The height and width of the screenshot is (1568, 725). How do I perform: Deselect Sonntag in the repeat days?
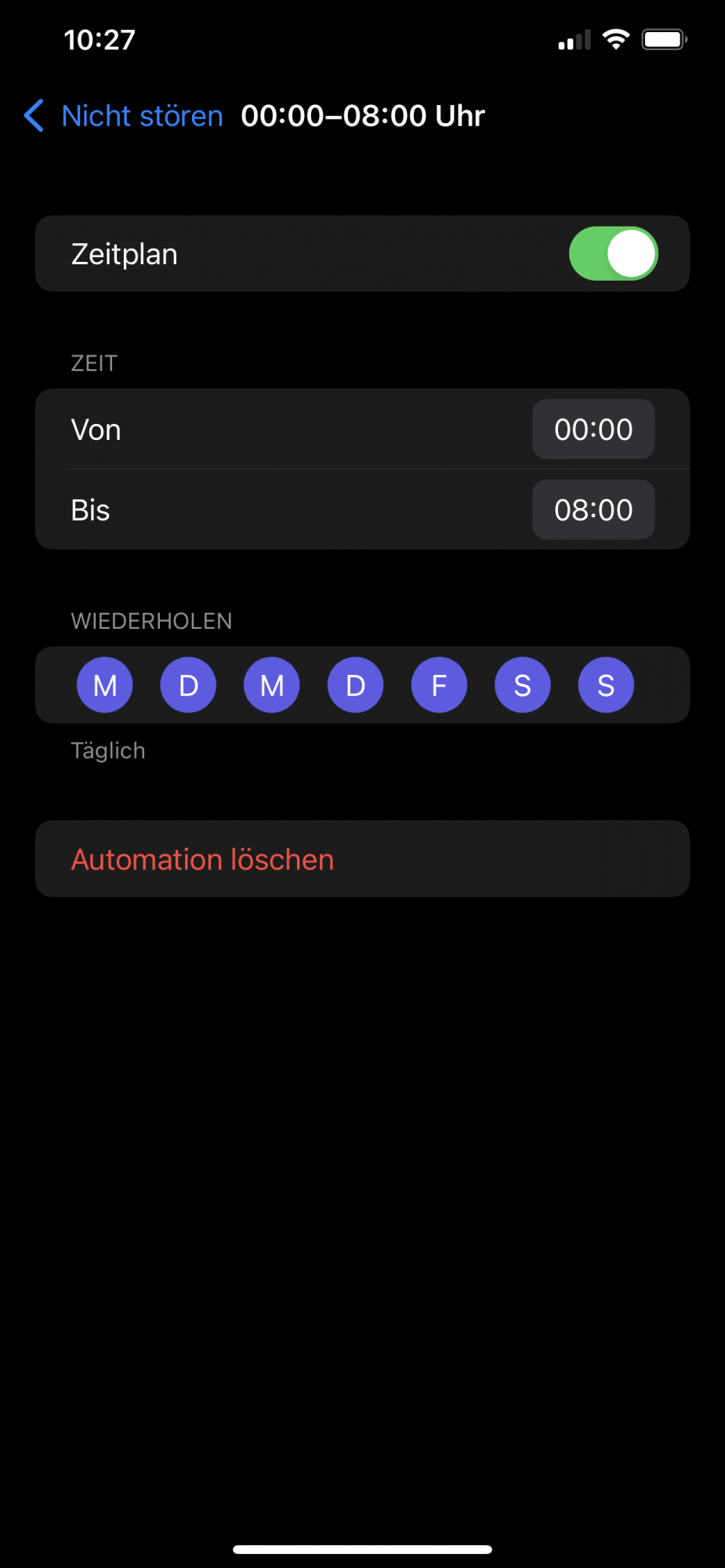(x=606, y=685)
